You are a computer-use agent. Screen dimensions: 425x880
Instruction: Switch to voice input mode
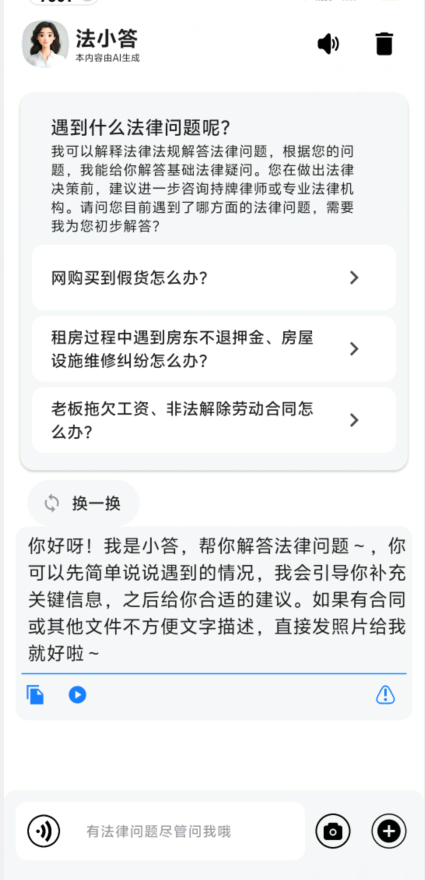[x=44, y=831]
